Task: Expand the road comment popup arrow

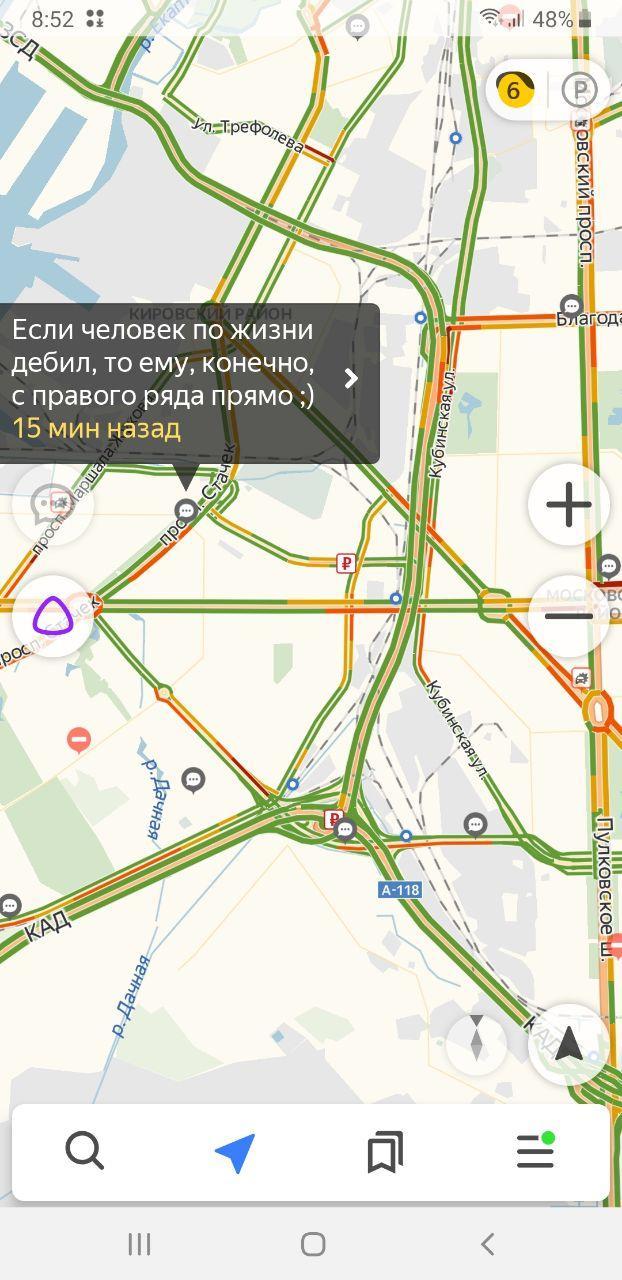Action: (x=351, y=378)
